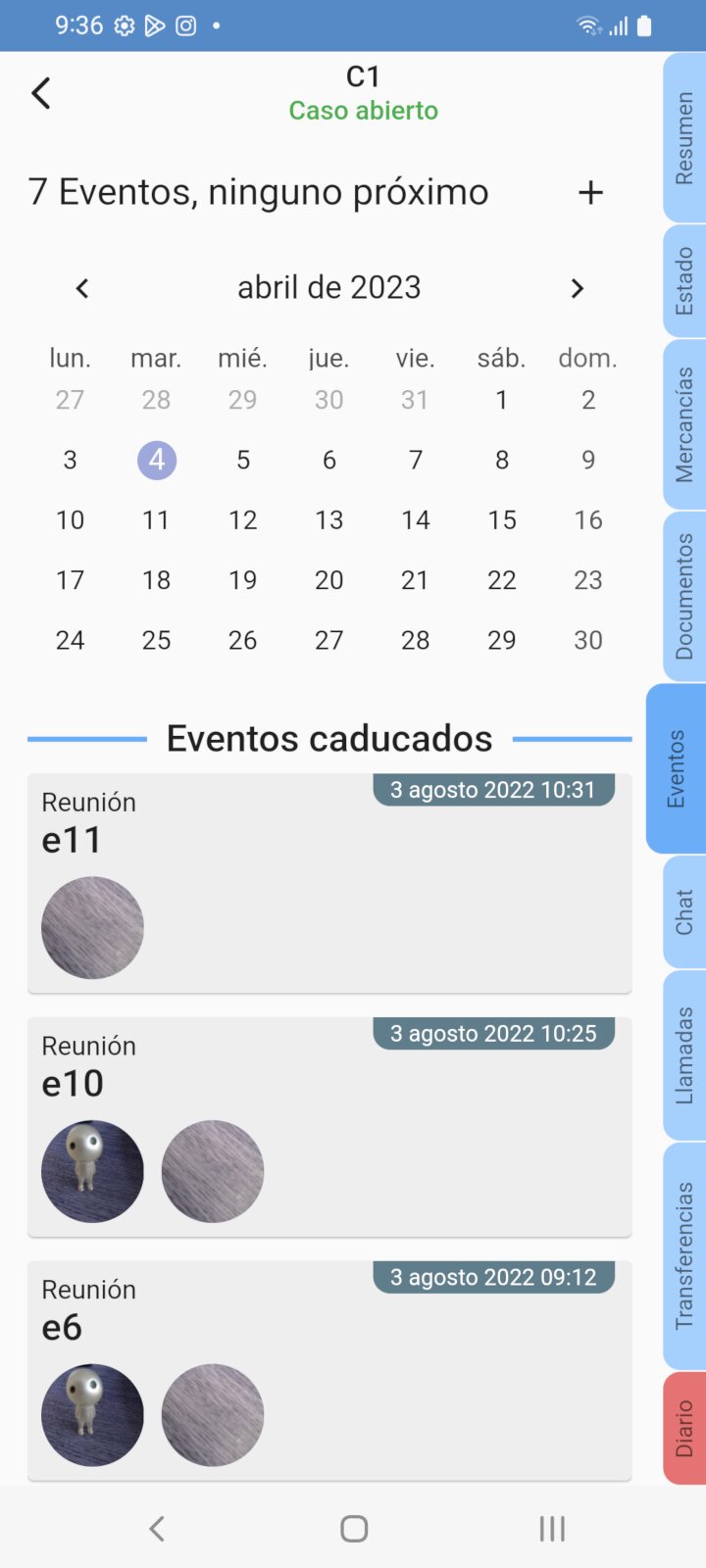View the Transferencias tab
Image resolution: width=706 pixels, height=1568 pixels.
pos(684,1255)
